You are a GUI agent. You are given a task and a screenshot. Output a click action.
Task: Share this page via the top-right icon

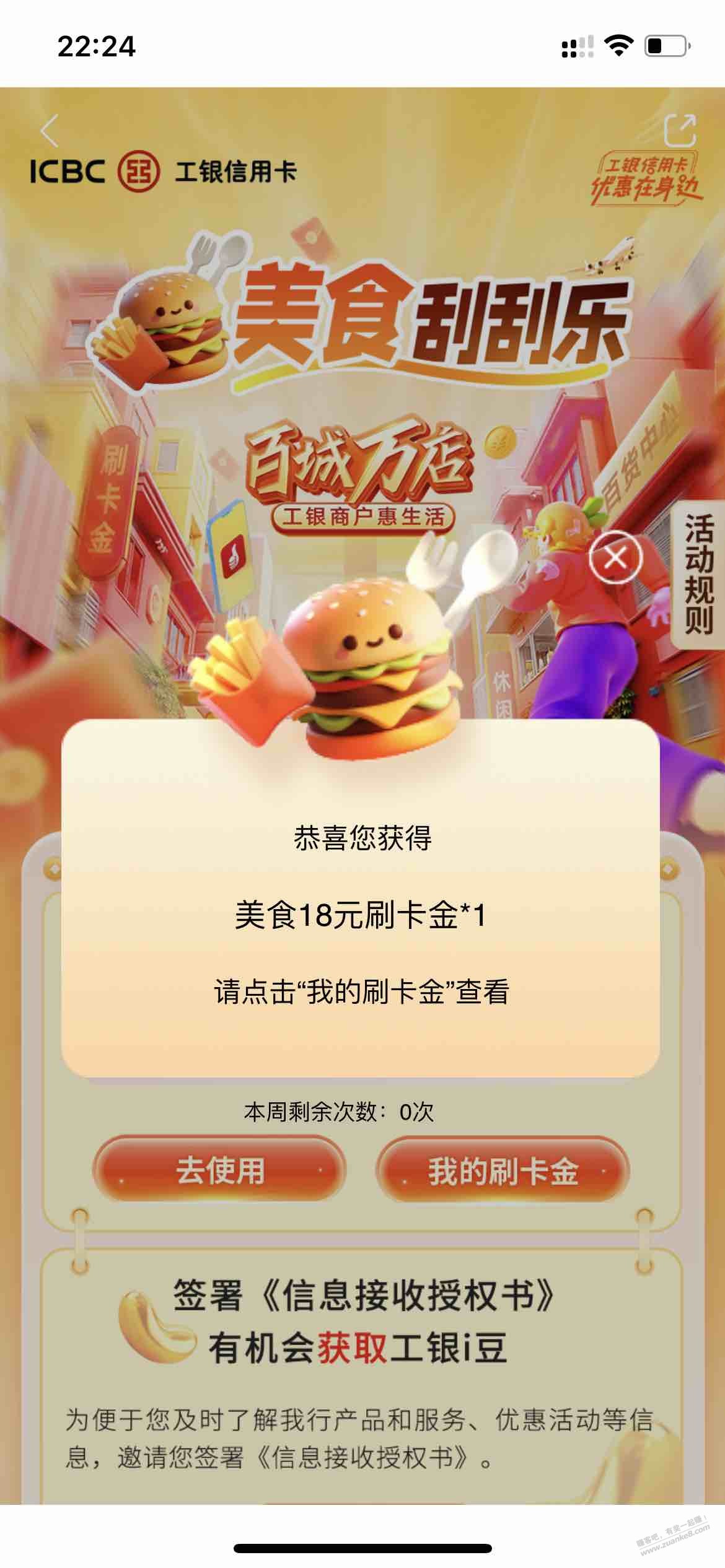(680, 131)
